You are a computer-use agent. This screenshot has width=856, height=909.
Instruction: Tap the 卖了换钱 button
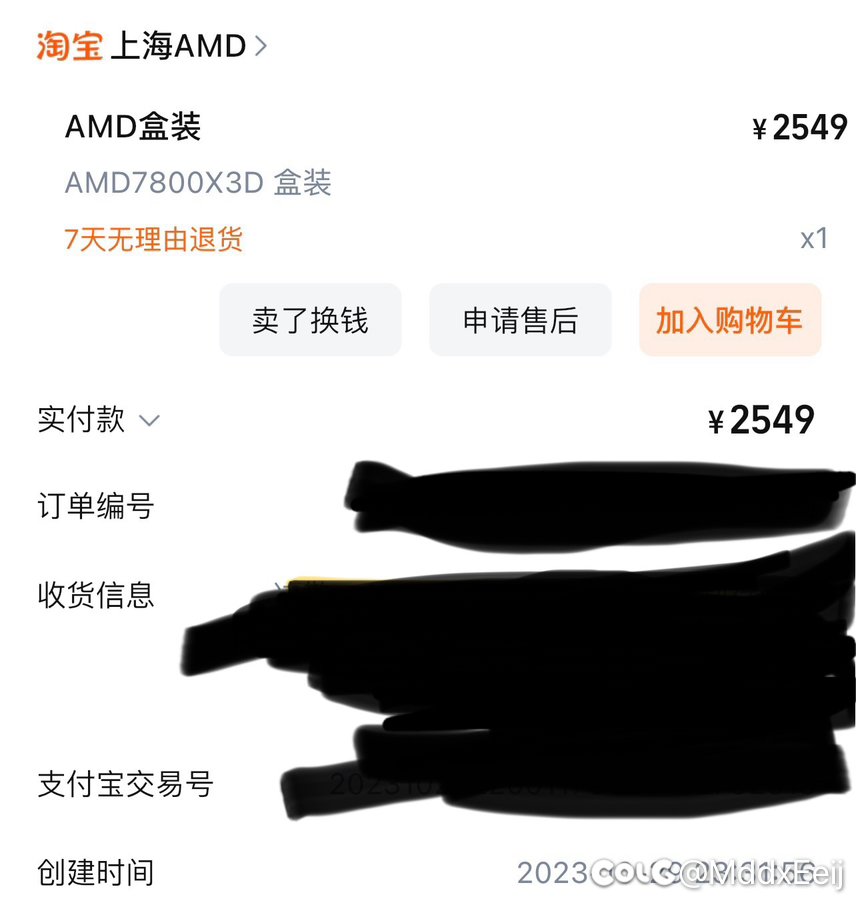(x=310, y=320)
